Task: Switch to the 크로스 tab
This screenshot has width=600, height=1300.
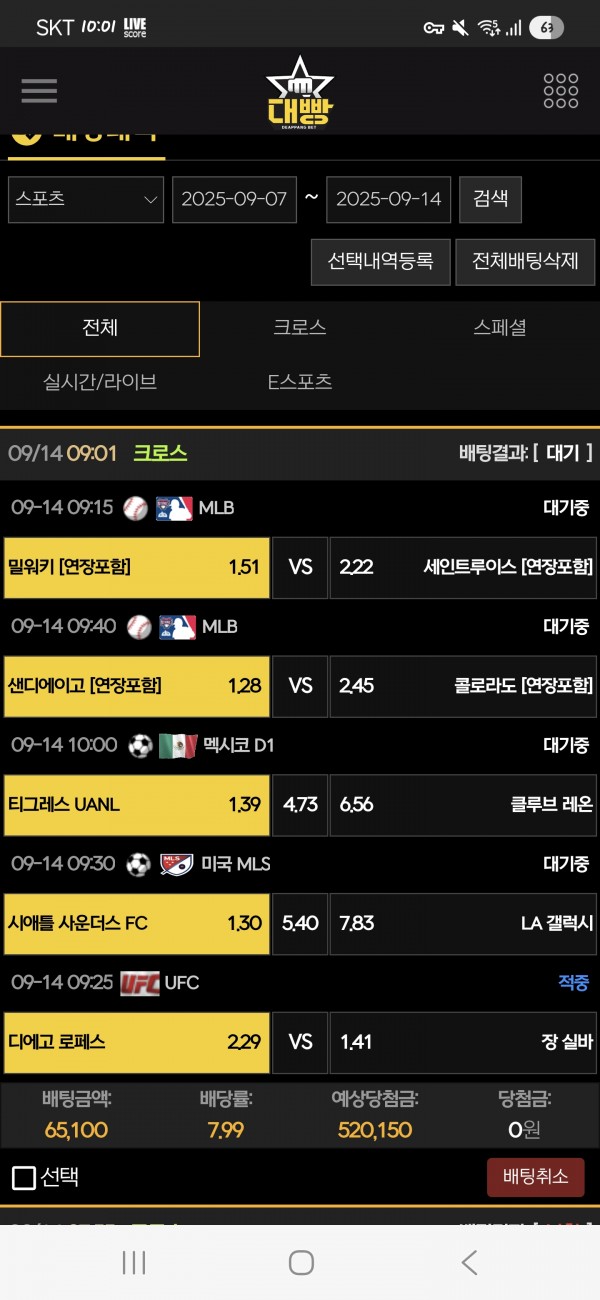Action: 300,328
